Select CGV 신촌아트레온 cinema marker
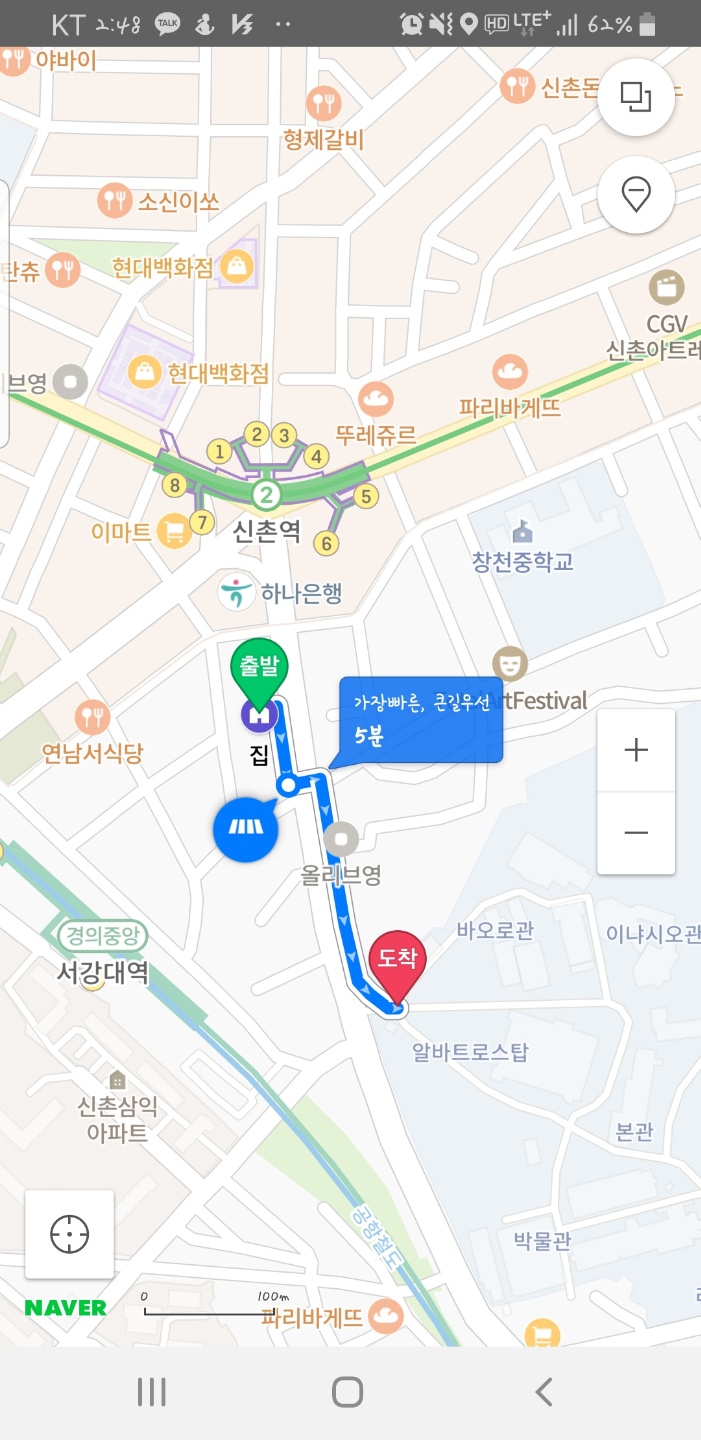Screen dimensions: 701x1440 point(666,288)
